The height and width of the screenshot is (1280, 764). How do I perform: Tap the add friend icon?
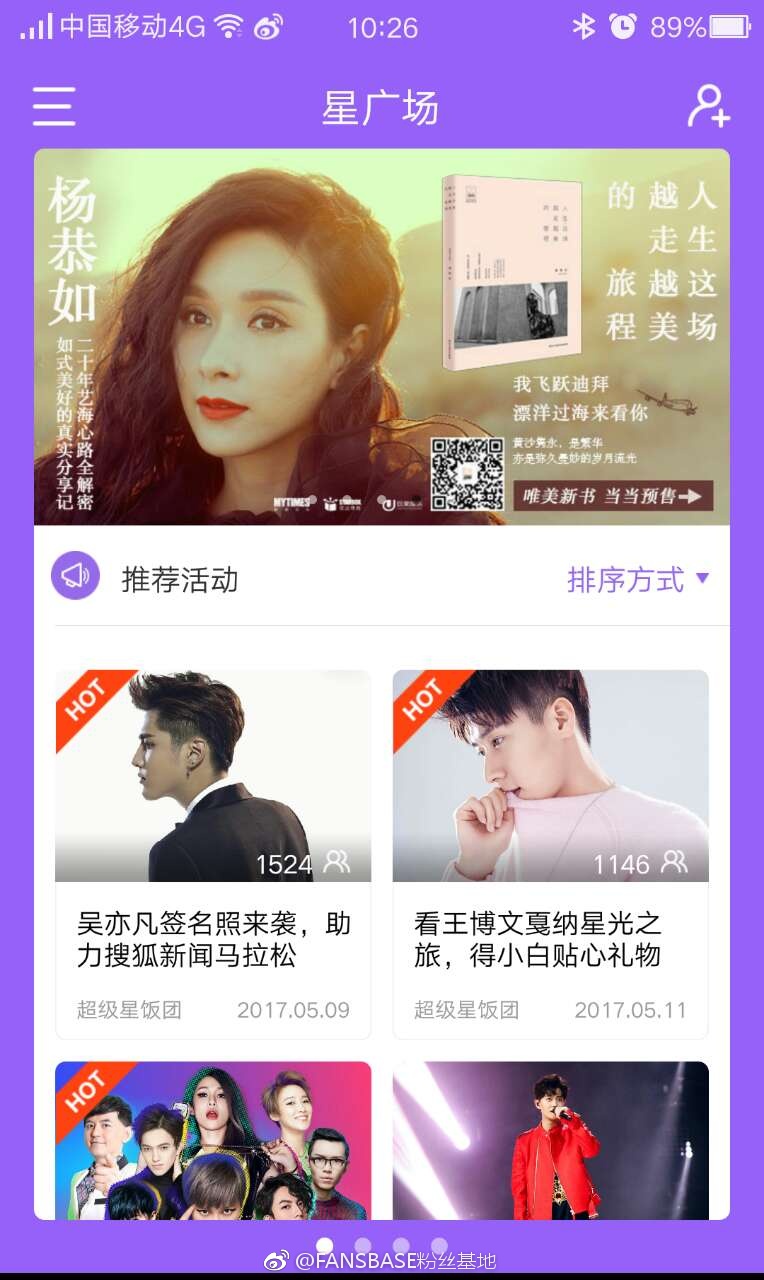pyautogui.click(x=708, y=106)
